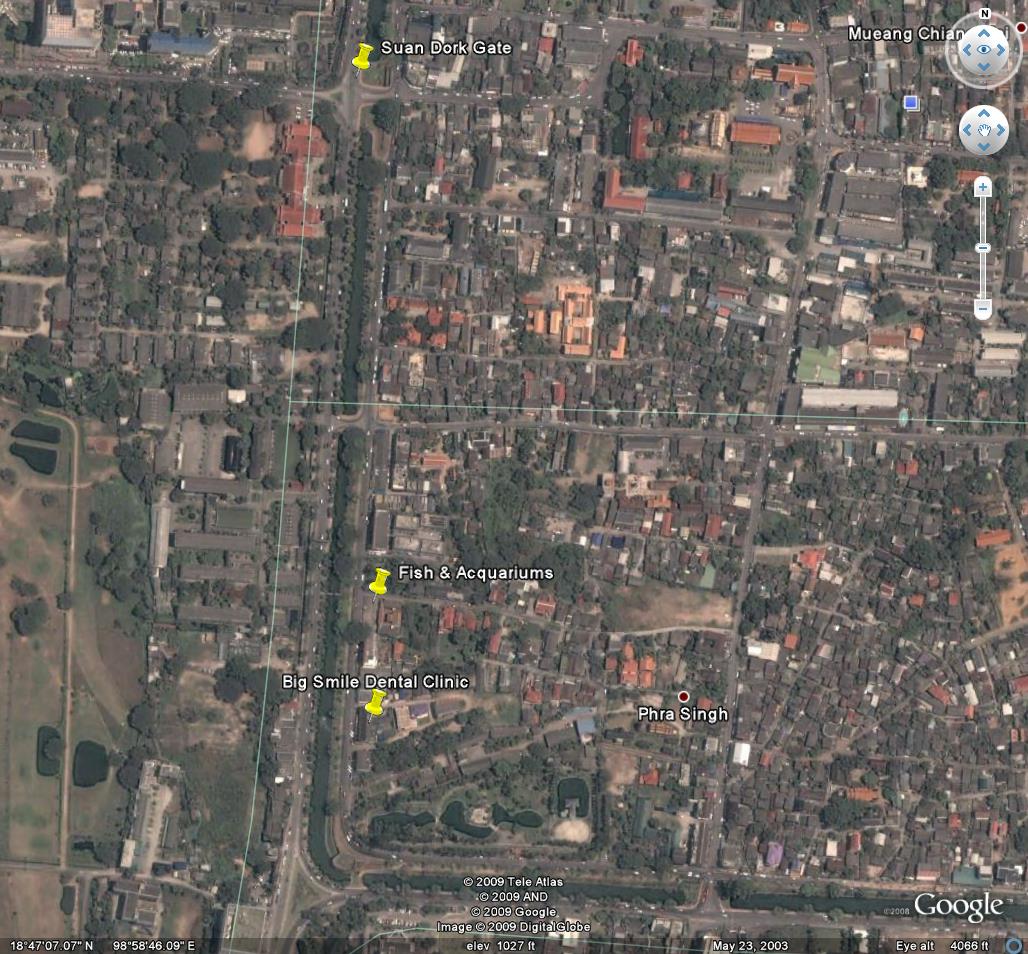Move map left with hand joystick

pos(967,130)
